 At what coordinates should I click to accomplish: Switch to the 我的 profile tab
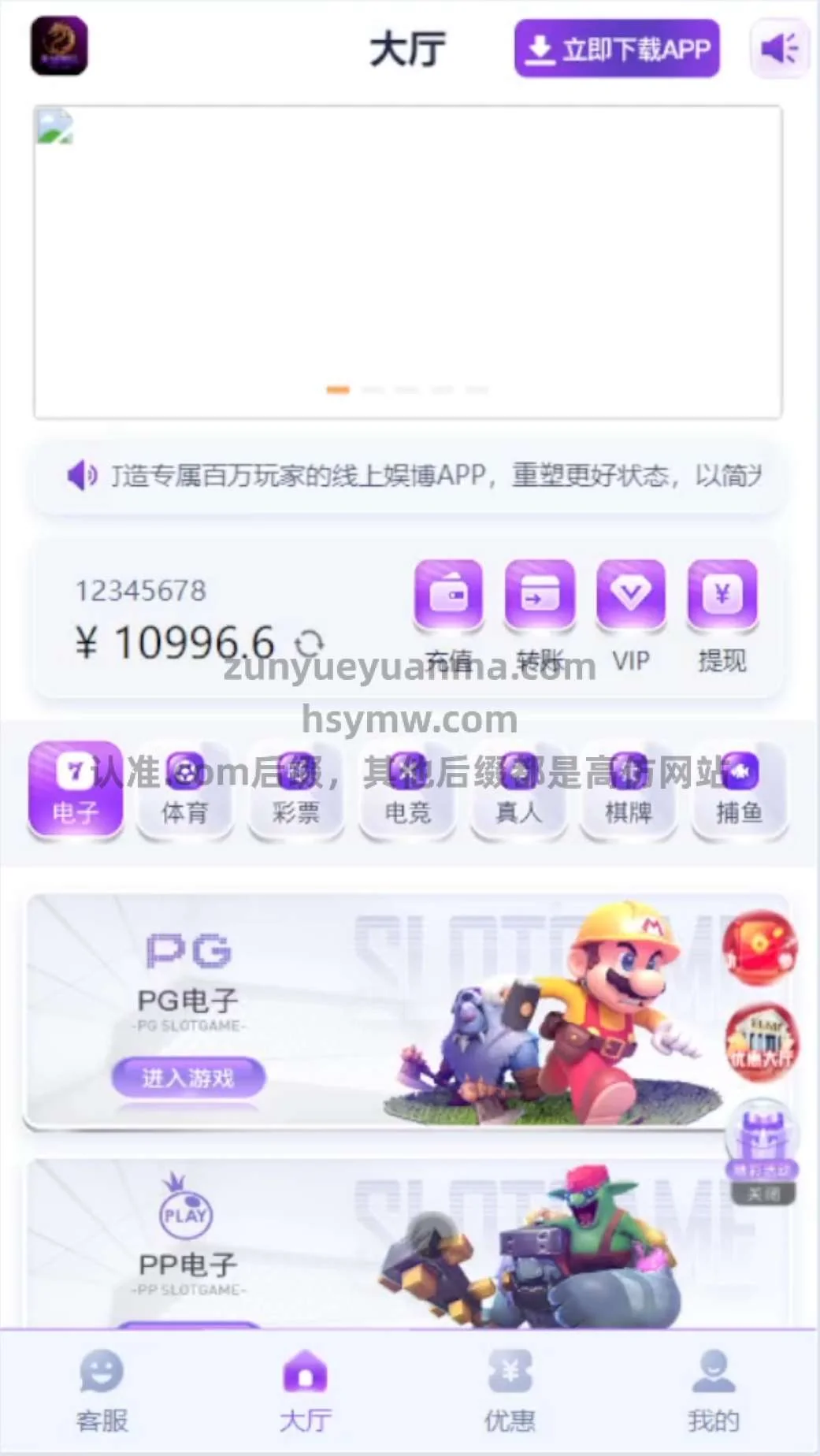tap(714, 1391)
